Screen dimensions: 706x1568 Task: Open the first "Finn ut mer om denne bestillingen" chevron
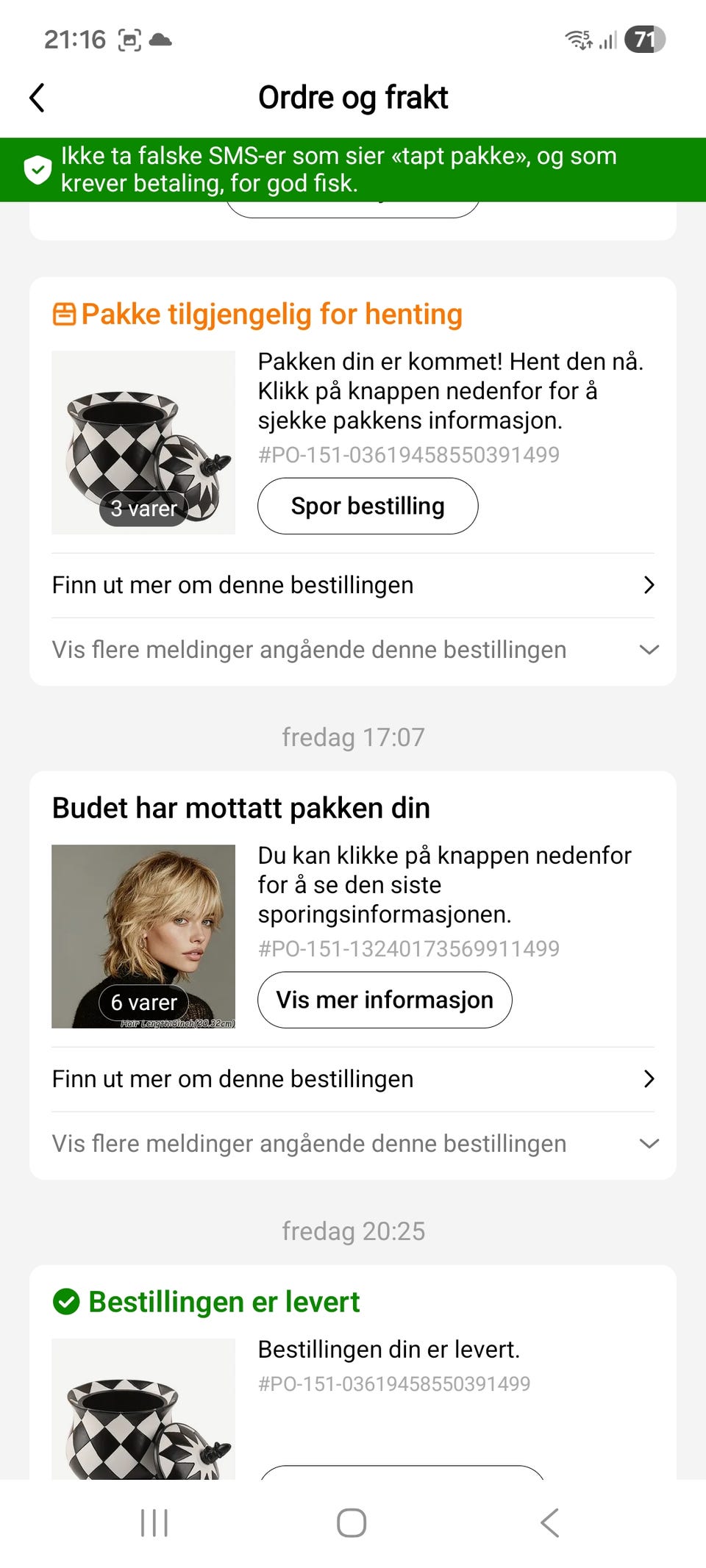[x=648, y=585]
